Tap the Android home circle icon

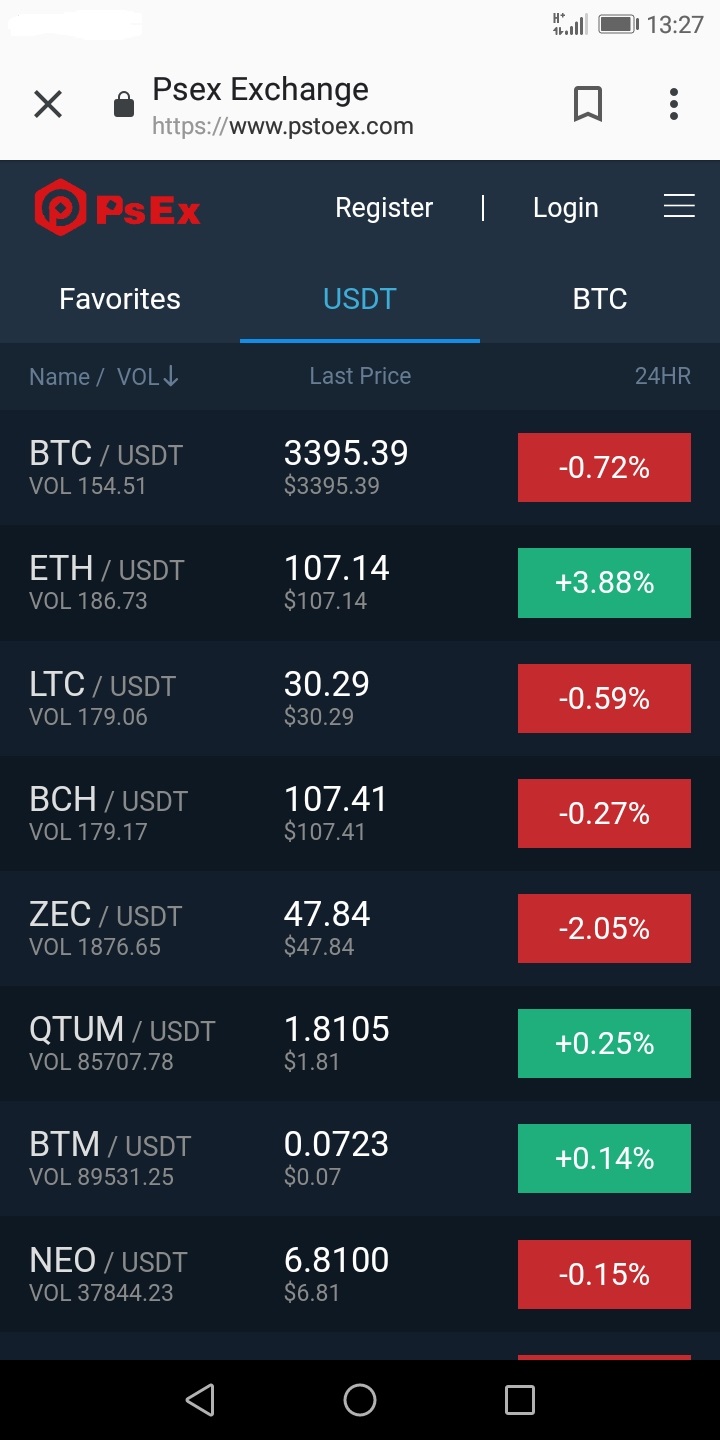pos(360,1399)
